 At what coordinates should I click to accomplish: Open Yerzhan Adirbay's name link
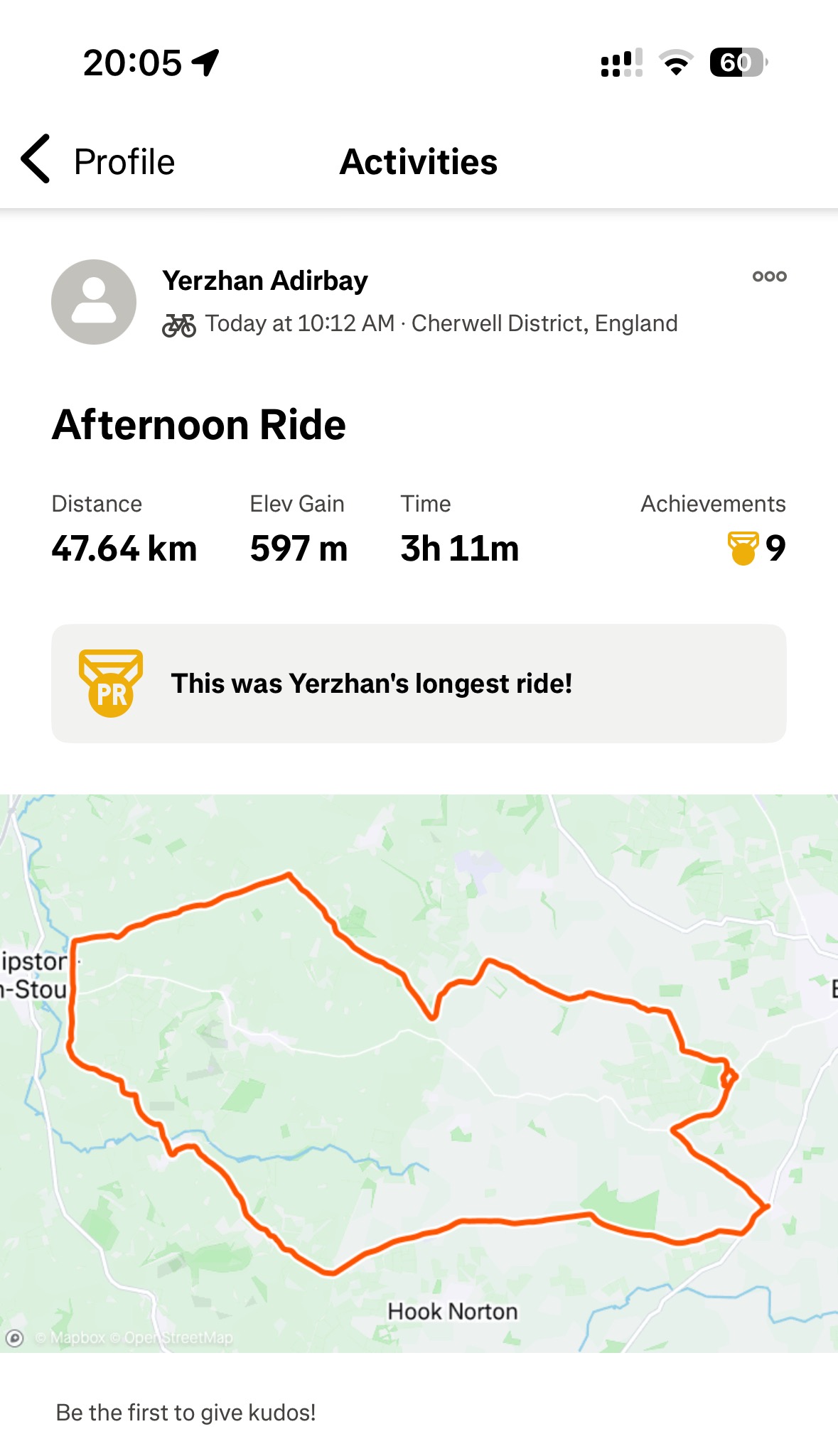coord(265,281)
